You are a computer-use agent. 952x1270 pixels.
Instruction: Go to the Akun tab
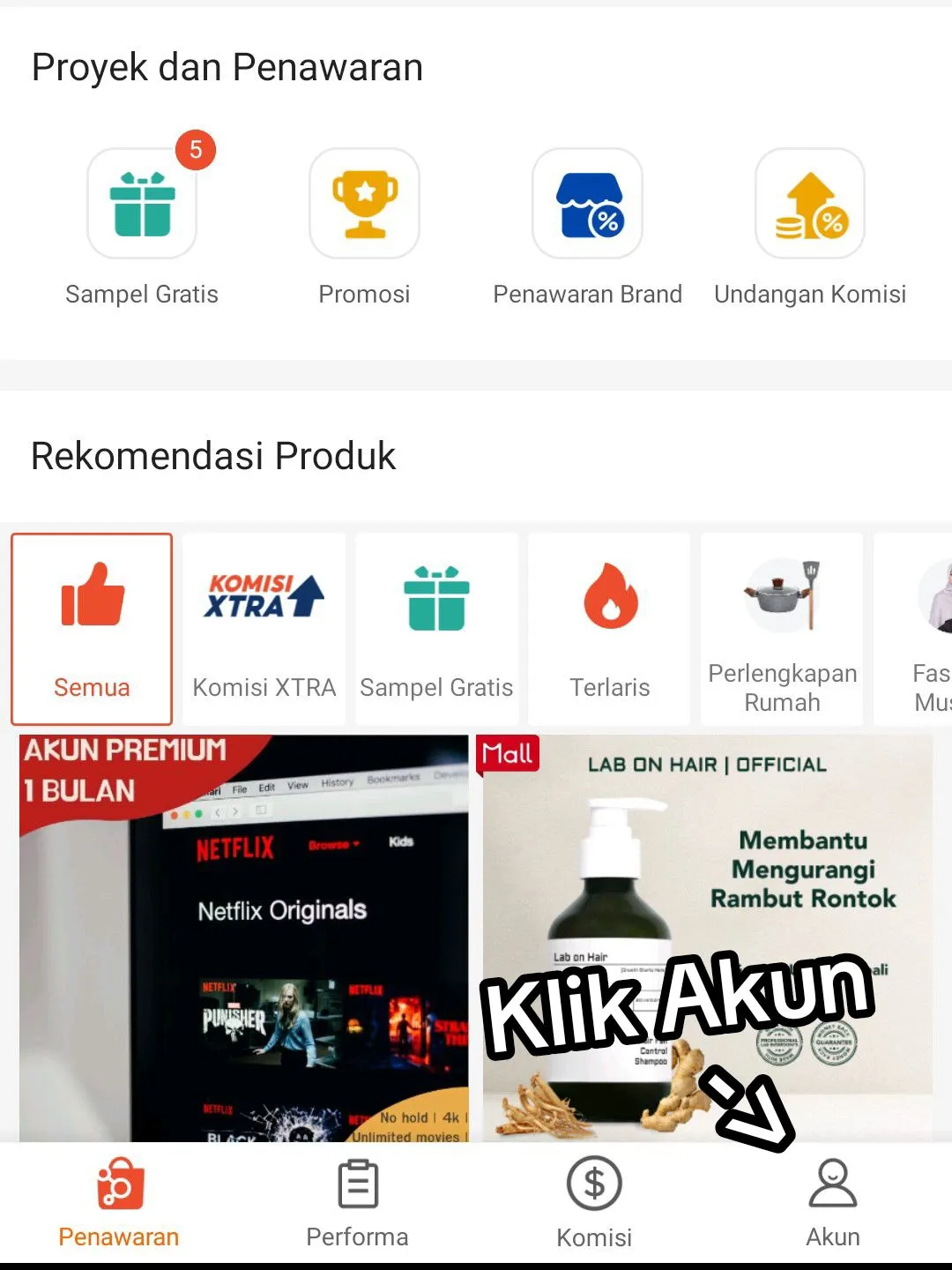coord(832,1203)
